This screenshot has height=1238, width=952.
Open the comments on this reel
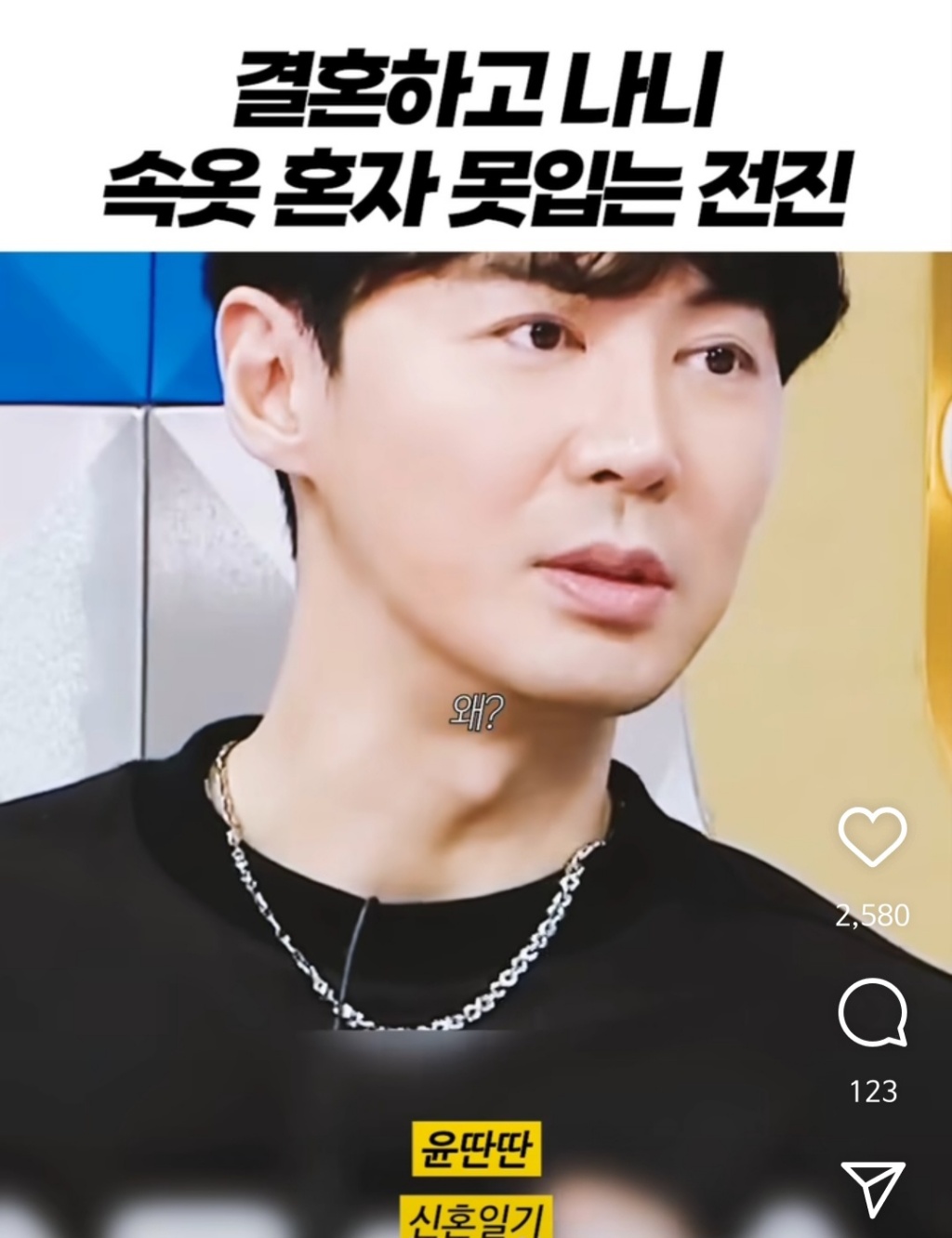[872, 1013]
